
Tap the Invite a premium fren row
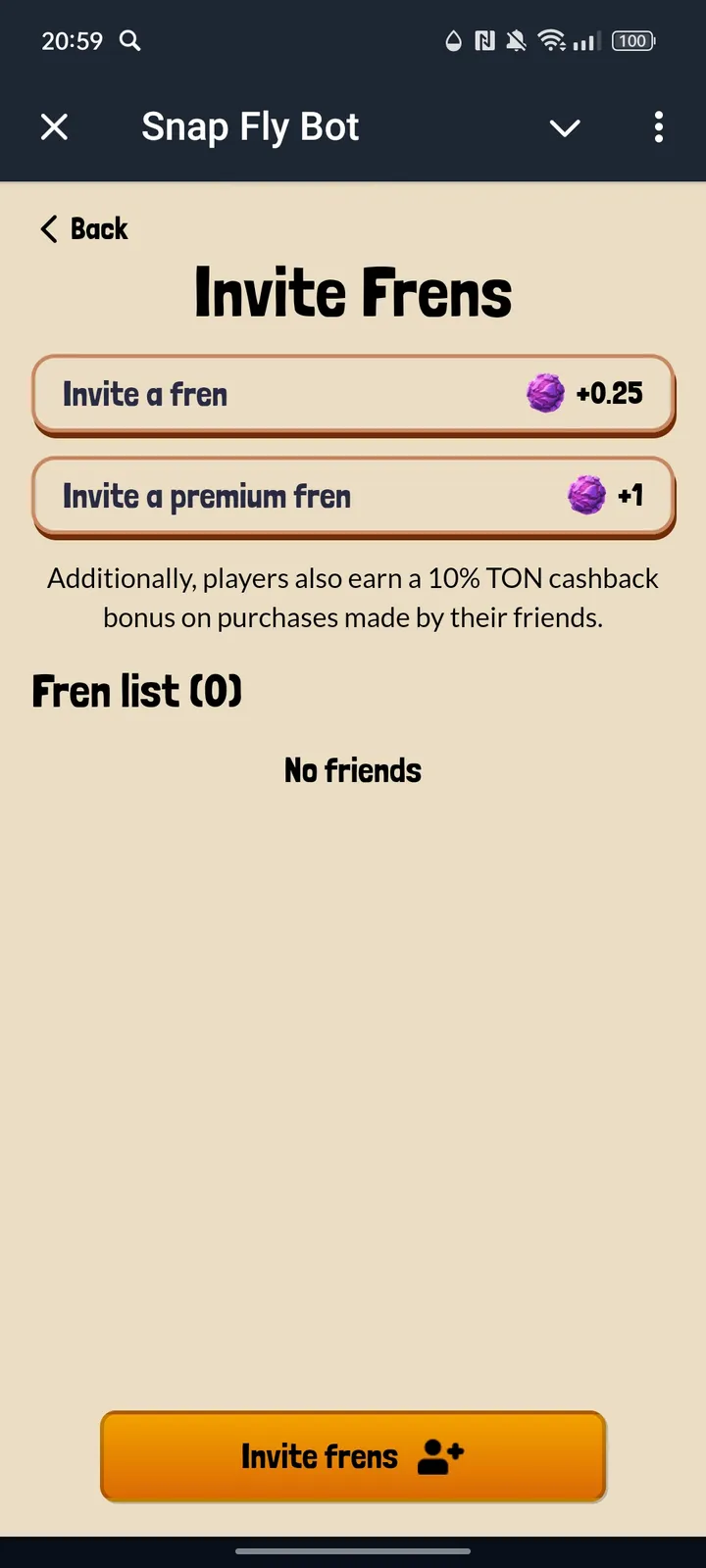pyautogui.click(x=353, y=497)
